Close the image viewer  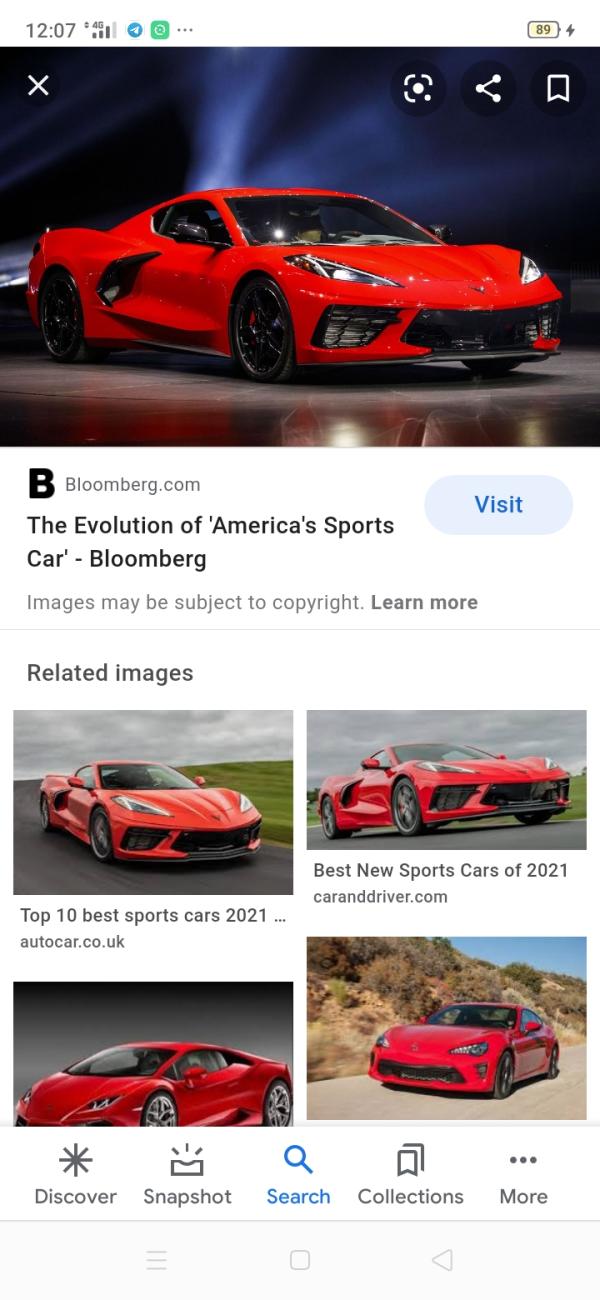38,86
